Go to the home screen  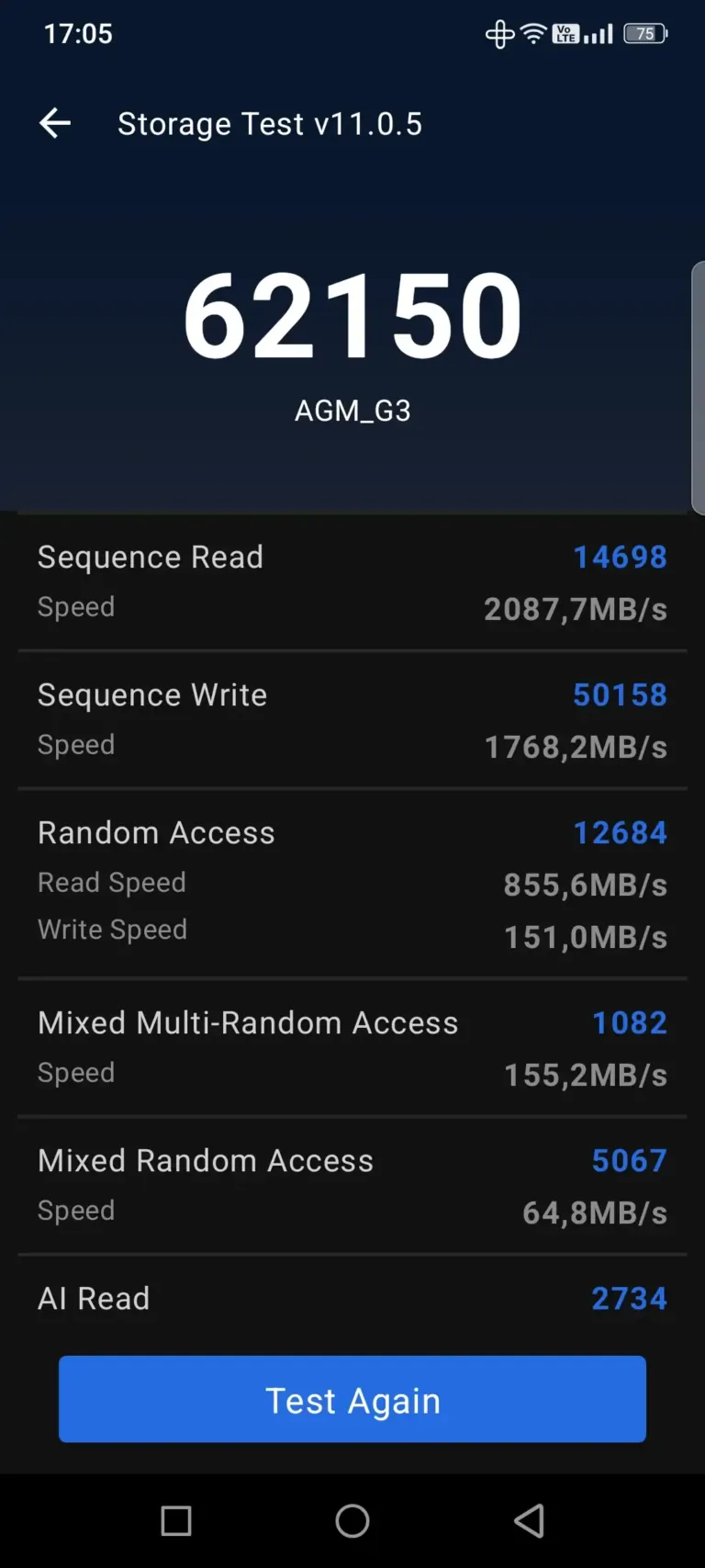(x=352, y=1520)
